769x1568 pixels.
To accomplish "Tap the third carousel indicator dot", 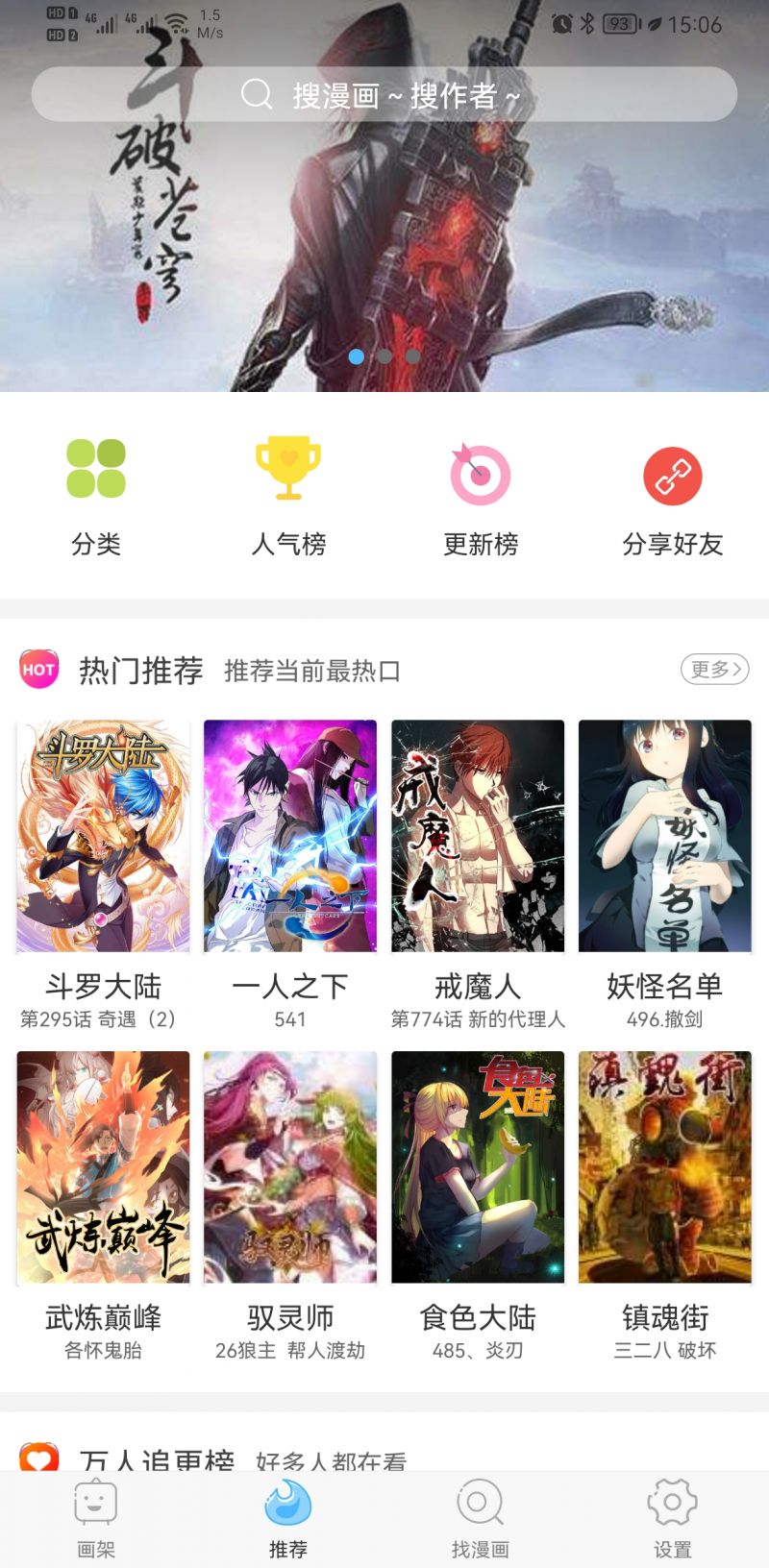I will (411, 356).
